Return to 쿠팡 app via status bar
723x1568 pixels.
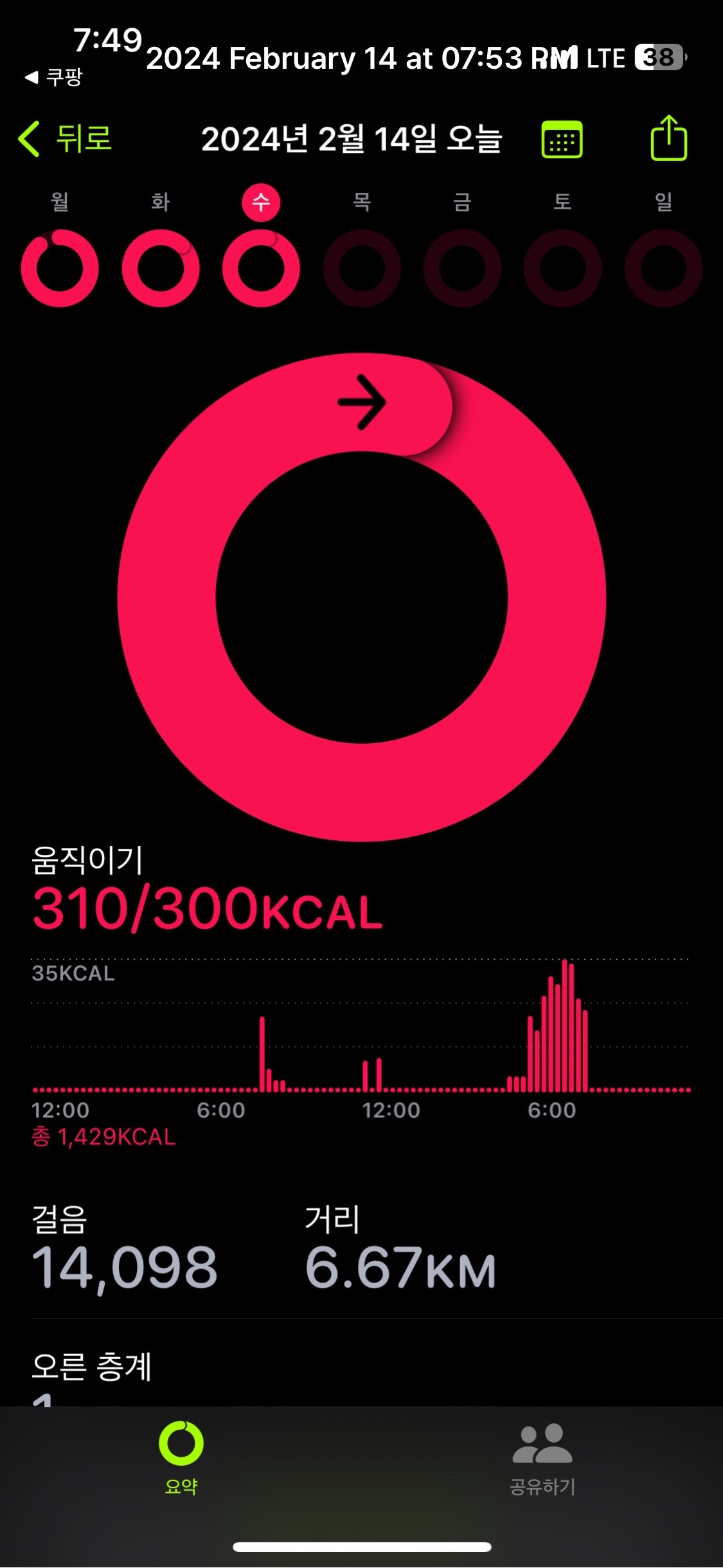point(55,78)
